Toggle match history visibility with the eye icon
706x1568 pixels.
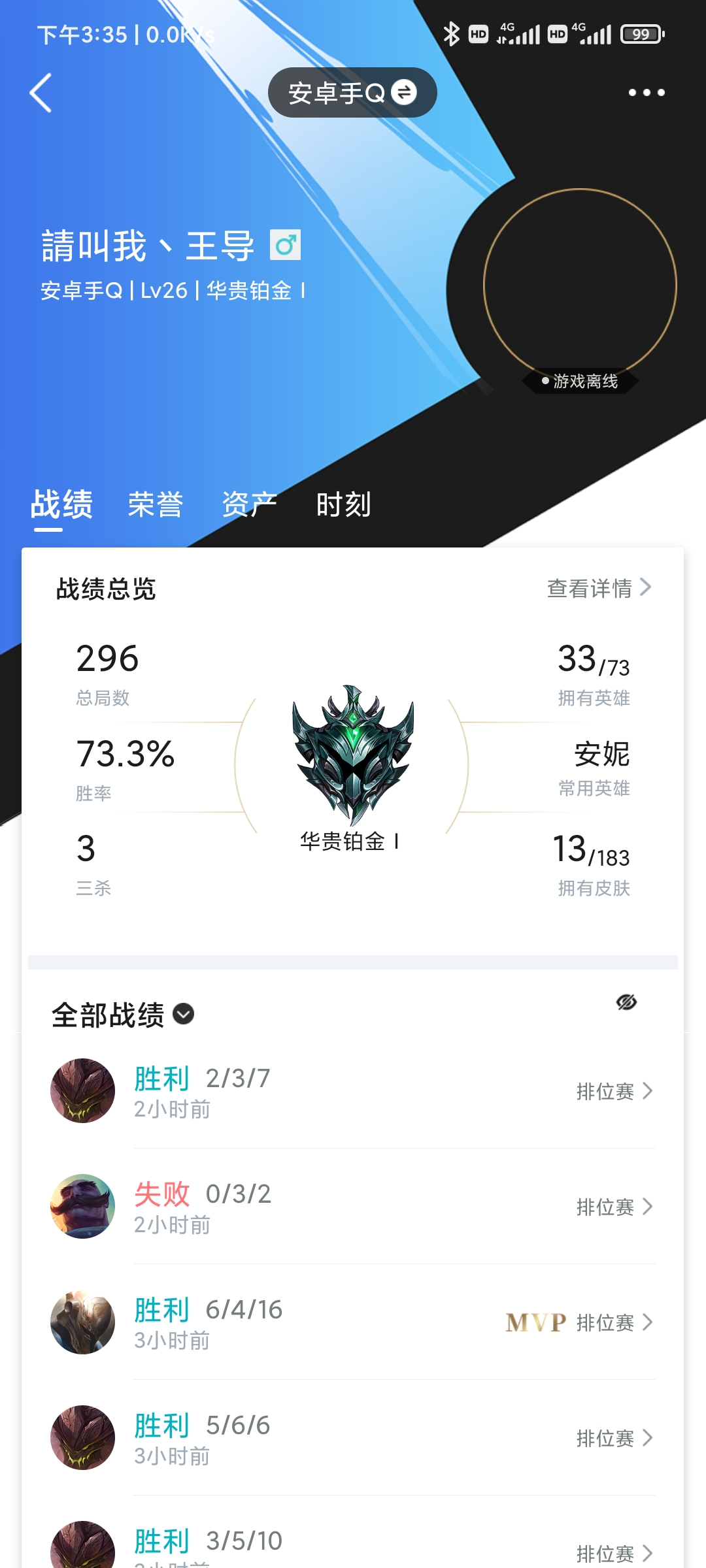coord(626,1002)
